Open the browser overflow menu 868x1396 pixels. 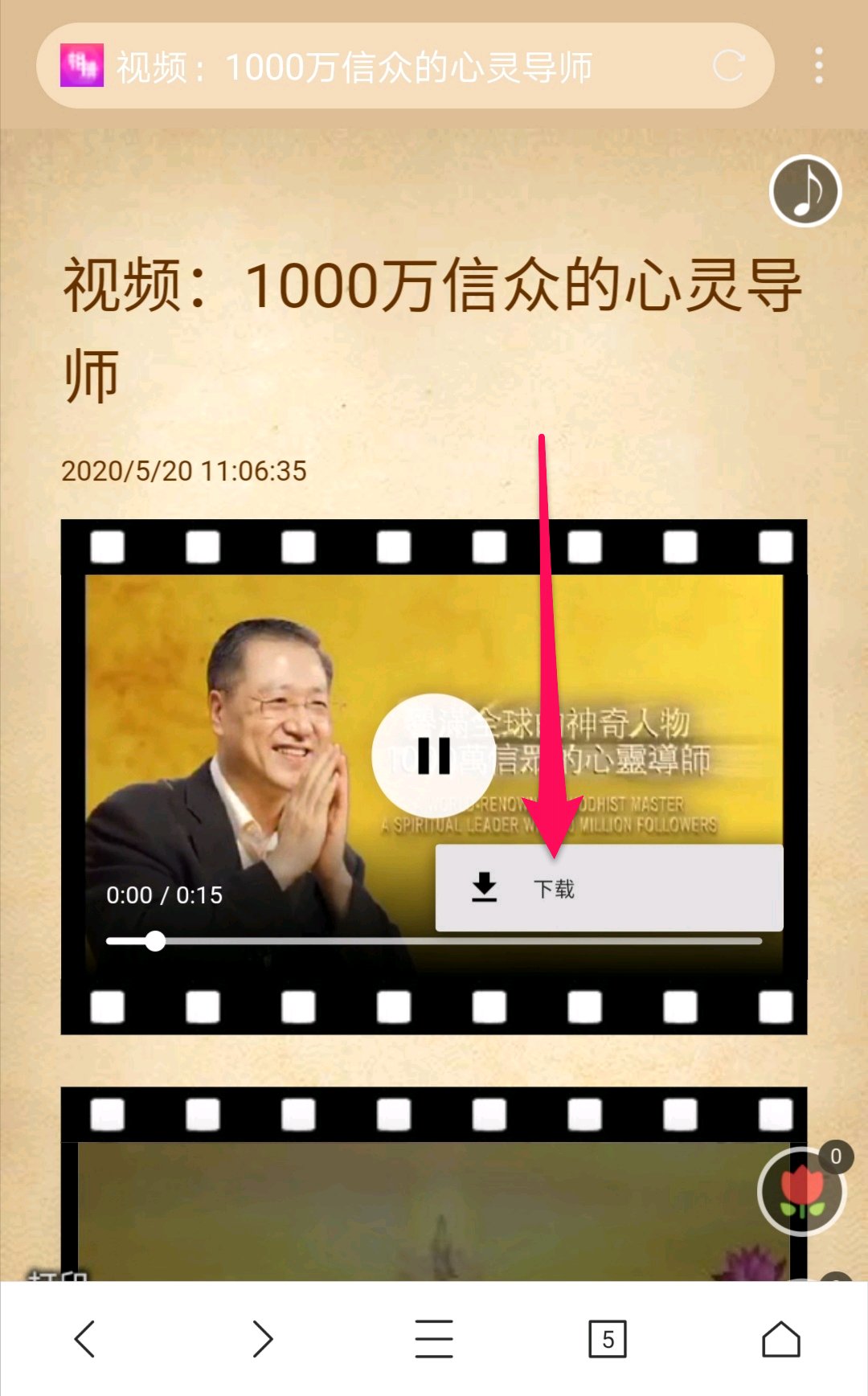click(818, 66)
